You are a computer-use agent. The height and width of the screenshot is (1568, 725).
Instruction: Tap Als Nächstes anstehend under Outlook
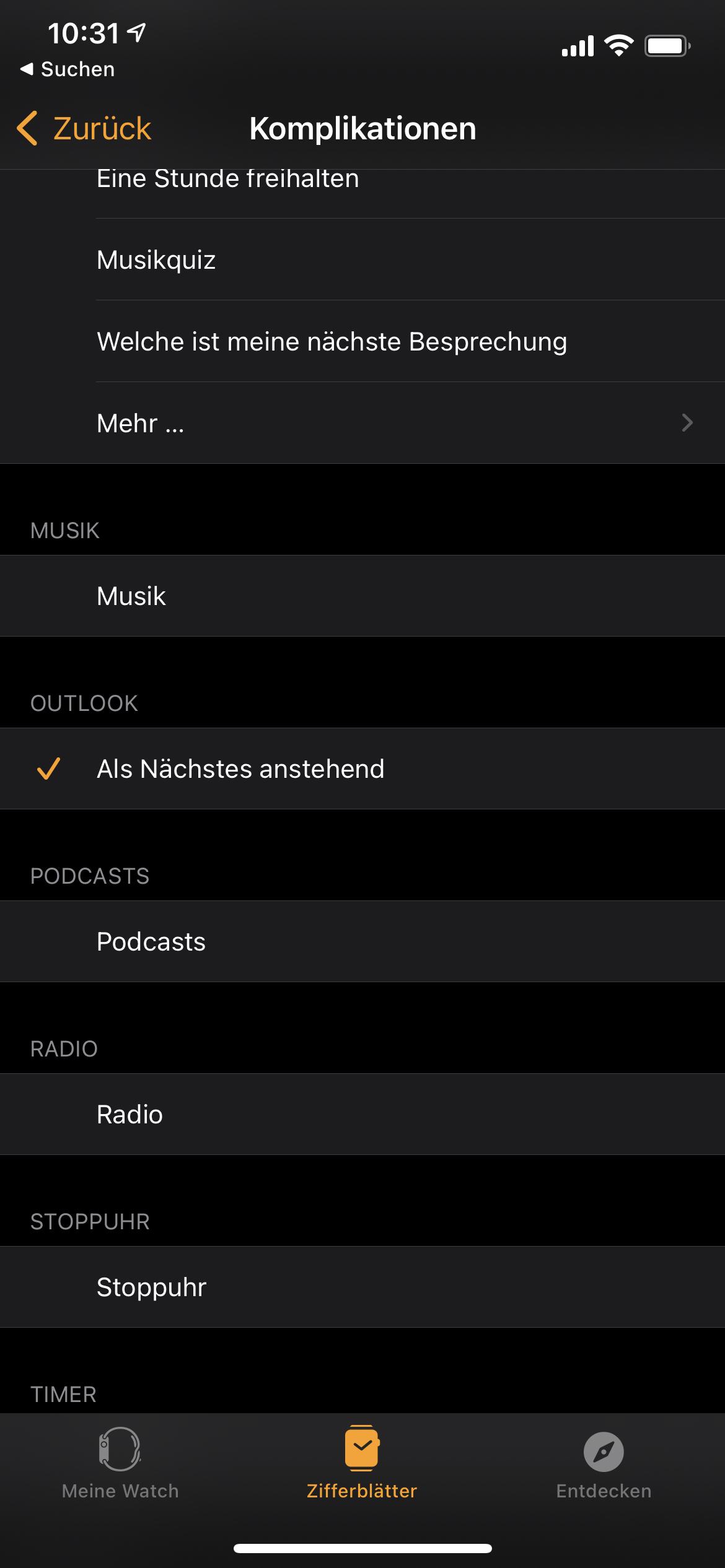pyautogui.click(x=362, y=769)
